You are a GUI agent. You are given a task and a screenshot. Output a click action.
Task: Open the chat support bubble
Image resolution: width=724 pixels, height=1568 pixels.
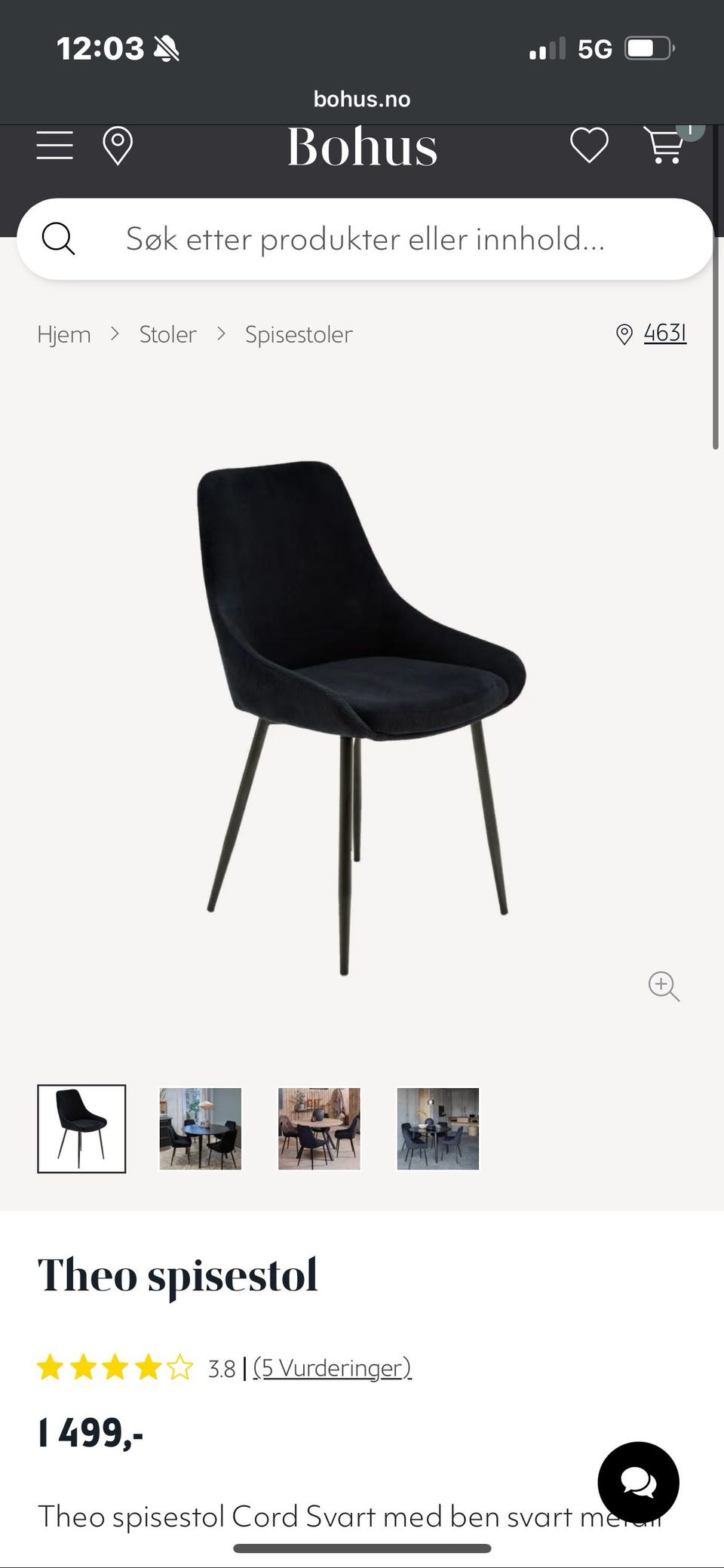638,1483
